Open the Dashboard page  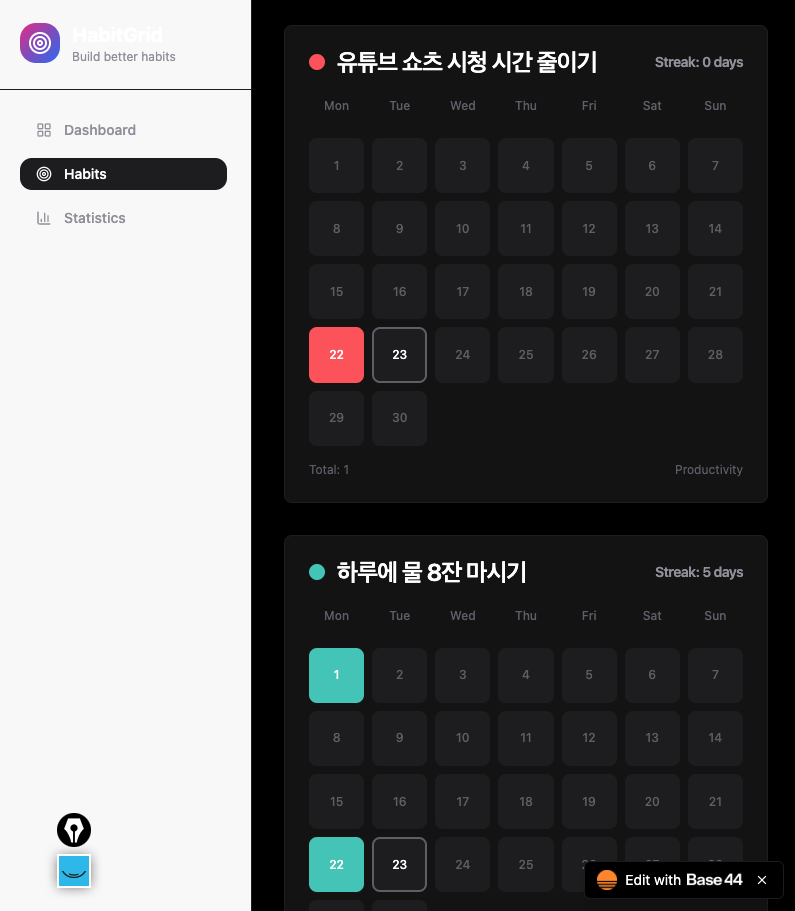99,130
